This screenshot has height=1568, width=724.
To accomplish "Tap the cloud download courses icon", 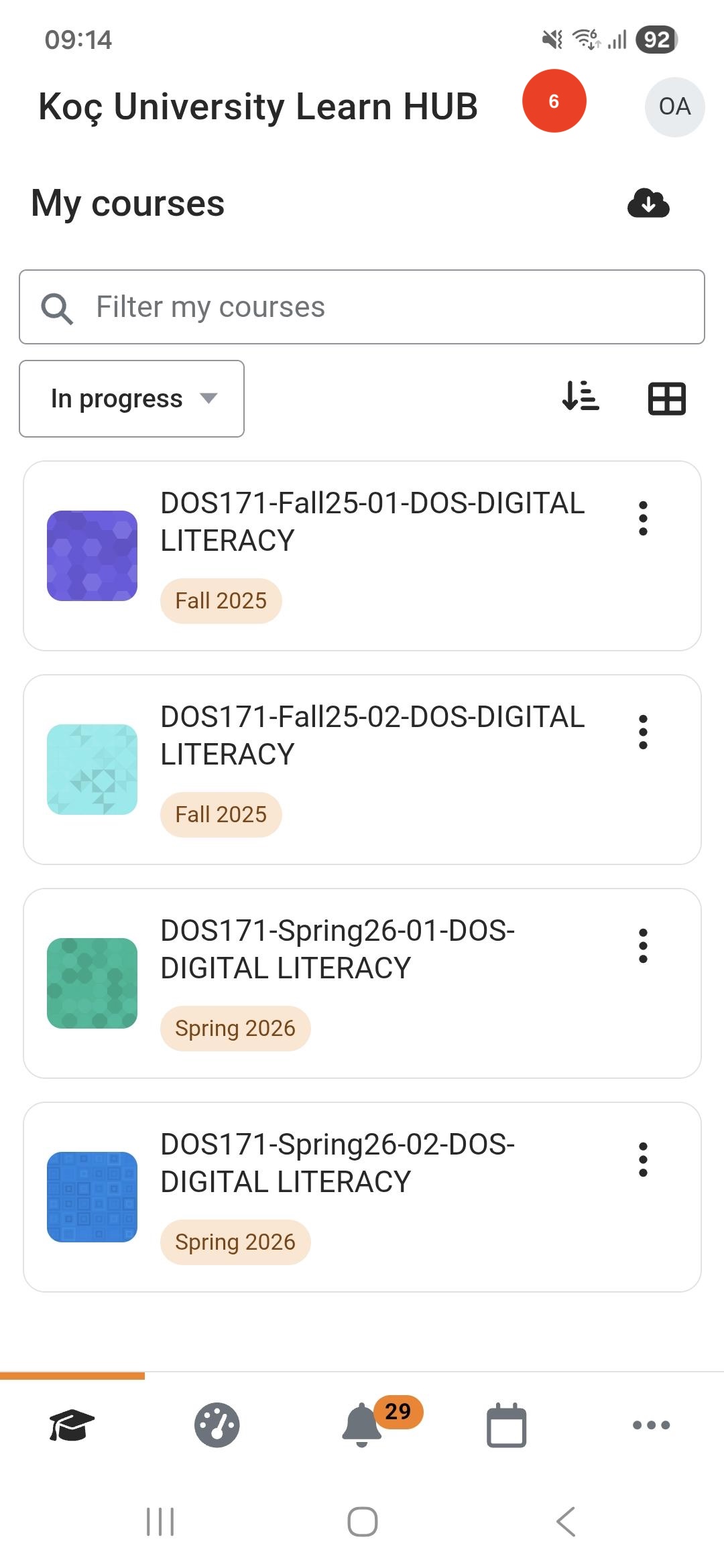I will (648, 203).
